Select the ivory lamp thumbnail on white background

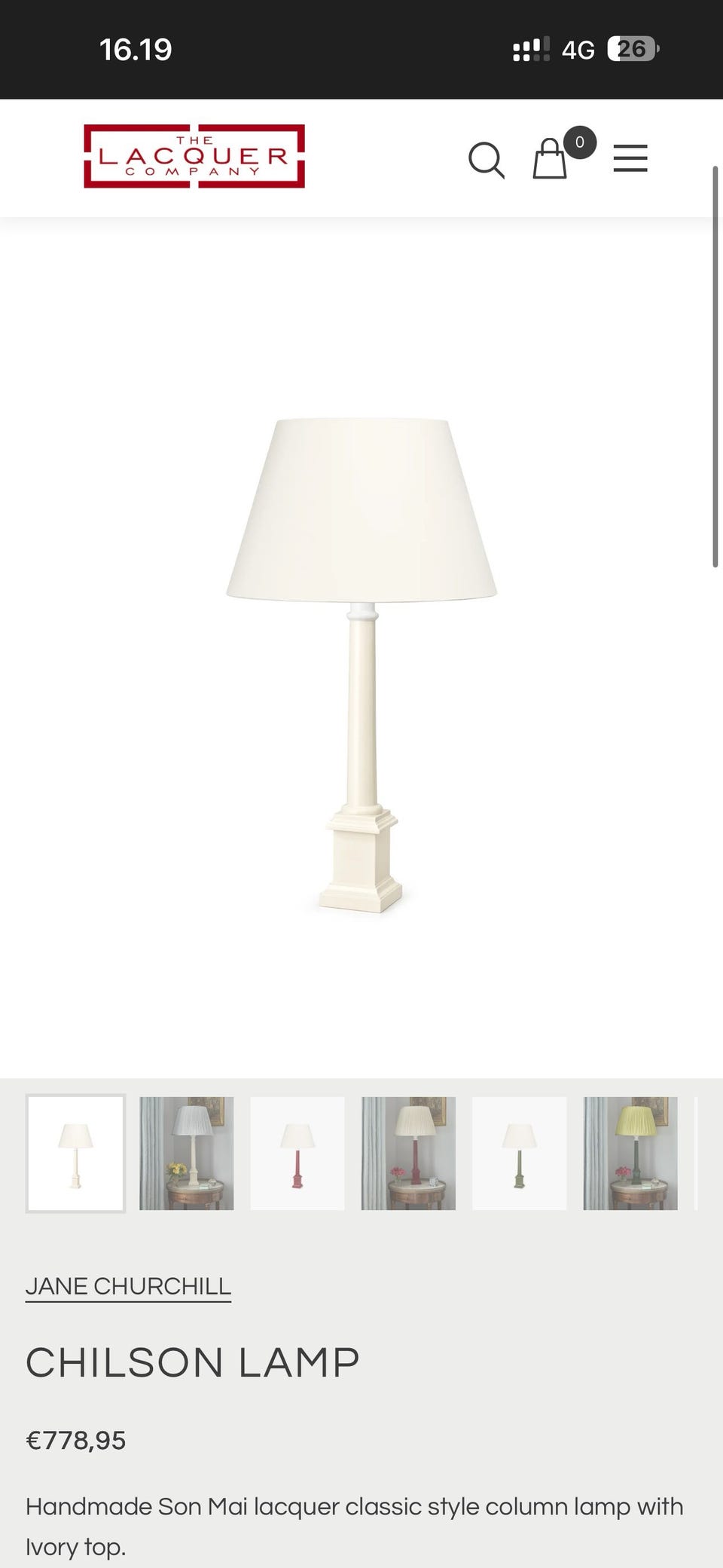[x=75, y=1154]
